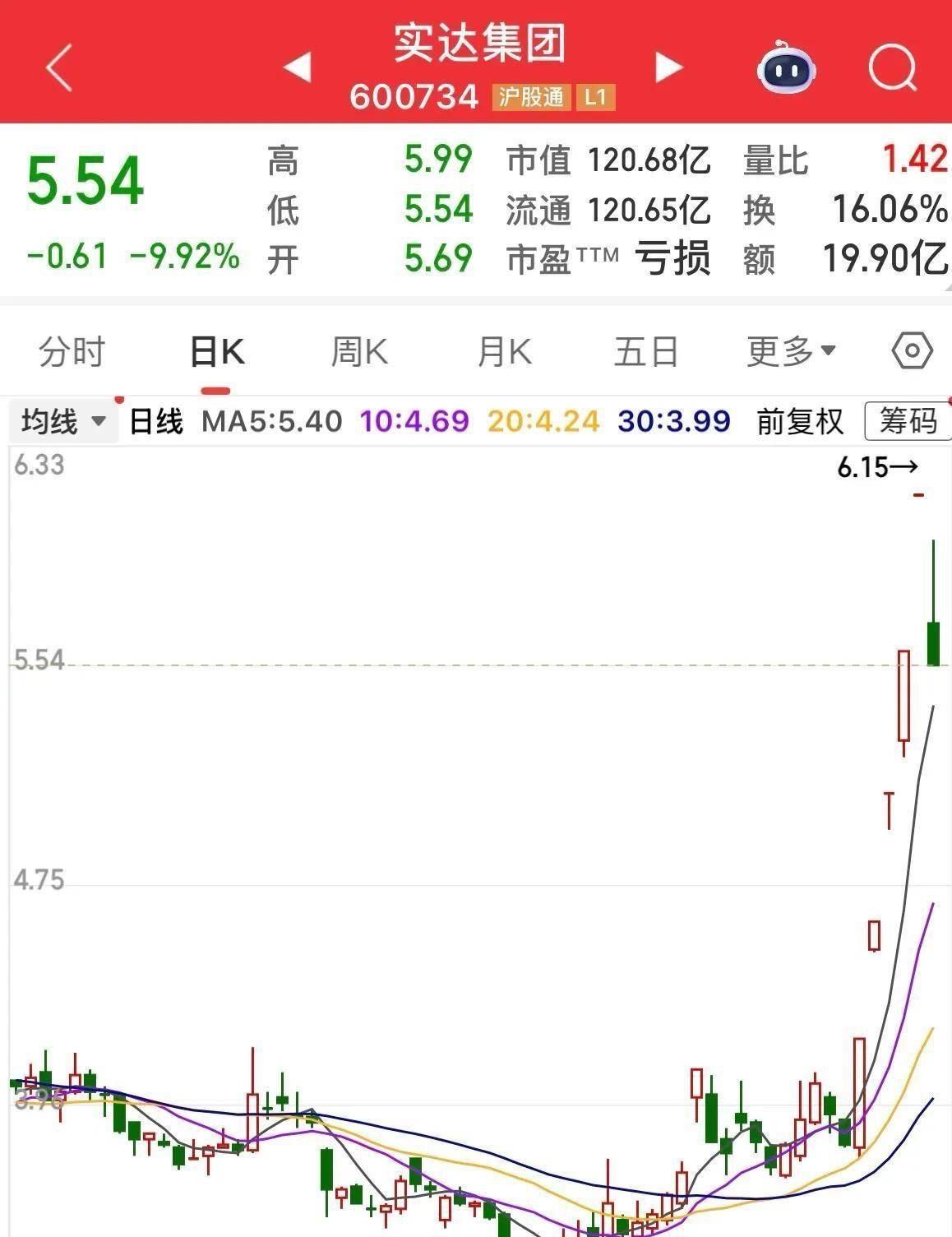Select the 五日 five-day tab
This screenshot has width=952, height=1237.
[x=645, y=350]
